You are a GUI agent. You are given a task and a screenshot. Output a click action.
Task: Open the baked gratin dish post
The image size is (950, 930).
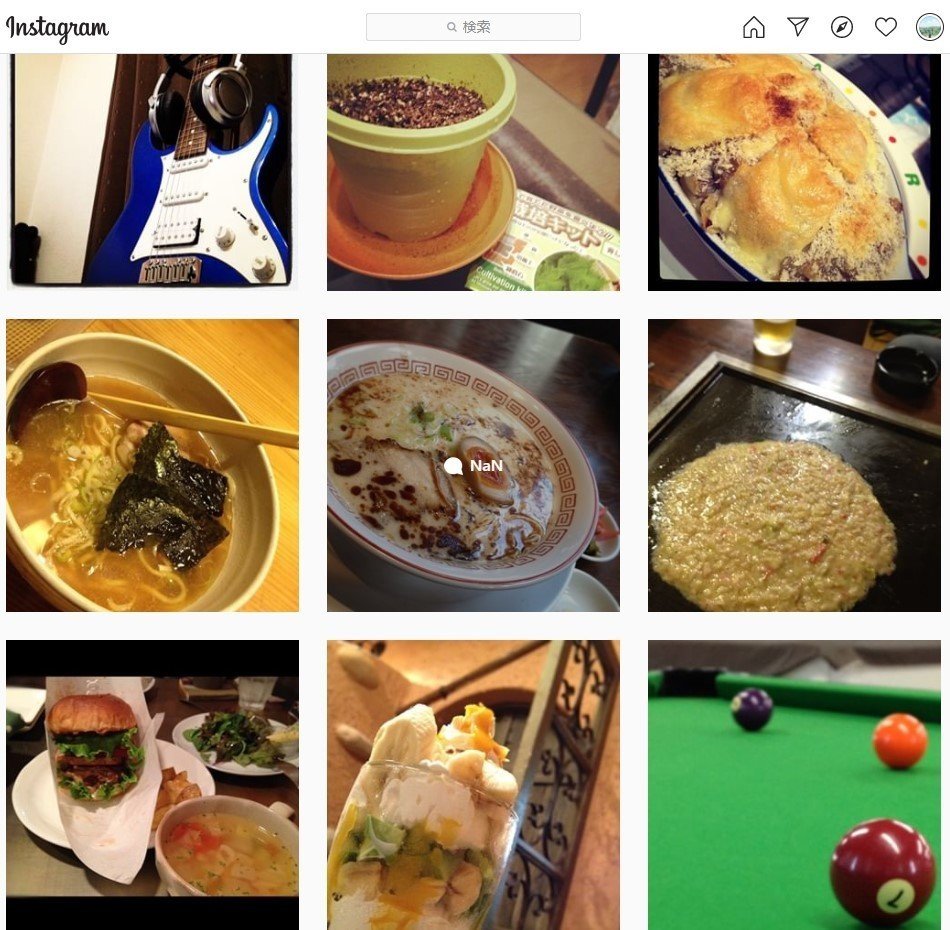pyautogui.click(x=794, y=171)
